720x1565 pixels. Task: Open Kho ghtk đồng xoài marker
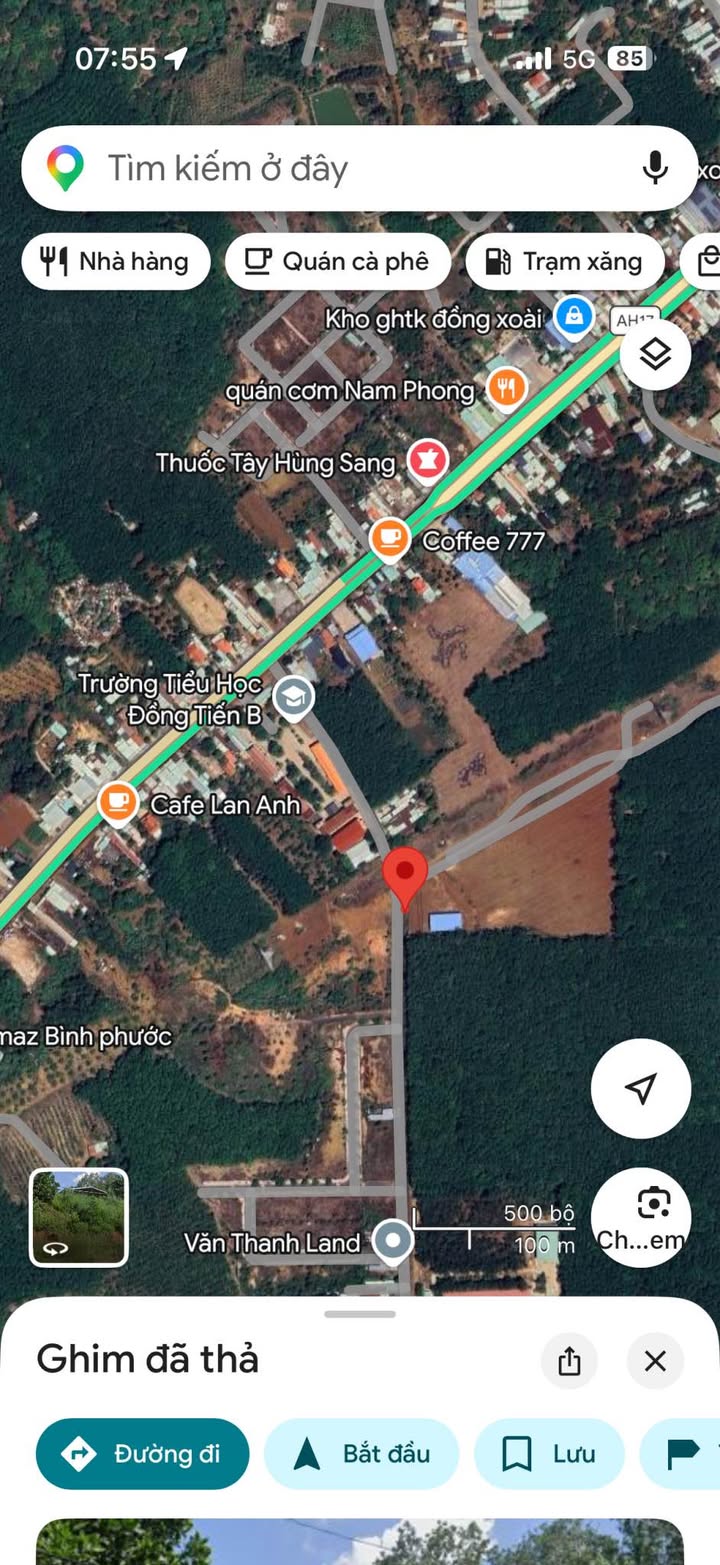coord(574,317)
